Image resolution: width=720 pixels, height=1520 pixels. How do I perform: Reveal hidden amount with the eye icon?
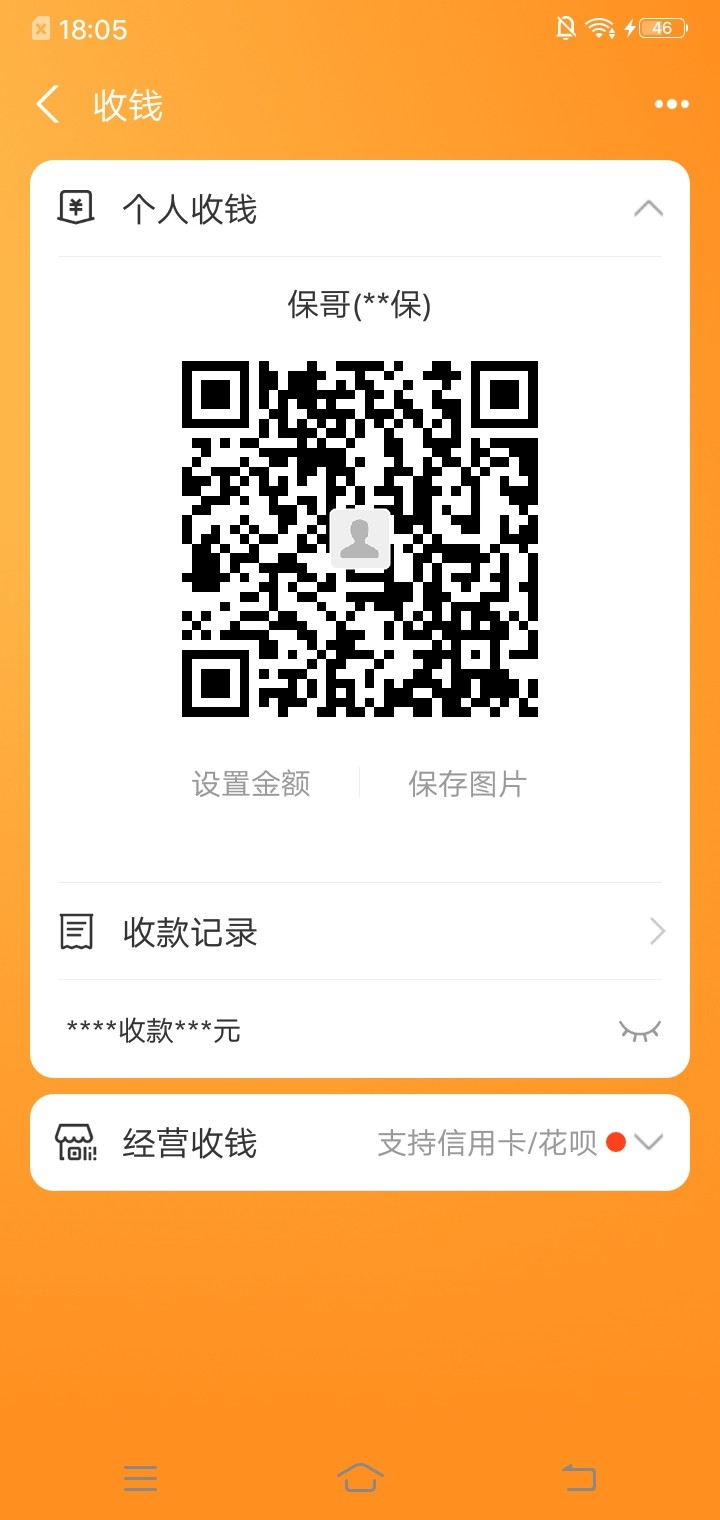(640, 1030)
